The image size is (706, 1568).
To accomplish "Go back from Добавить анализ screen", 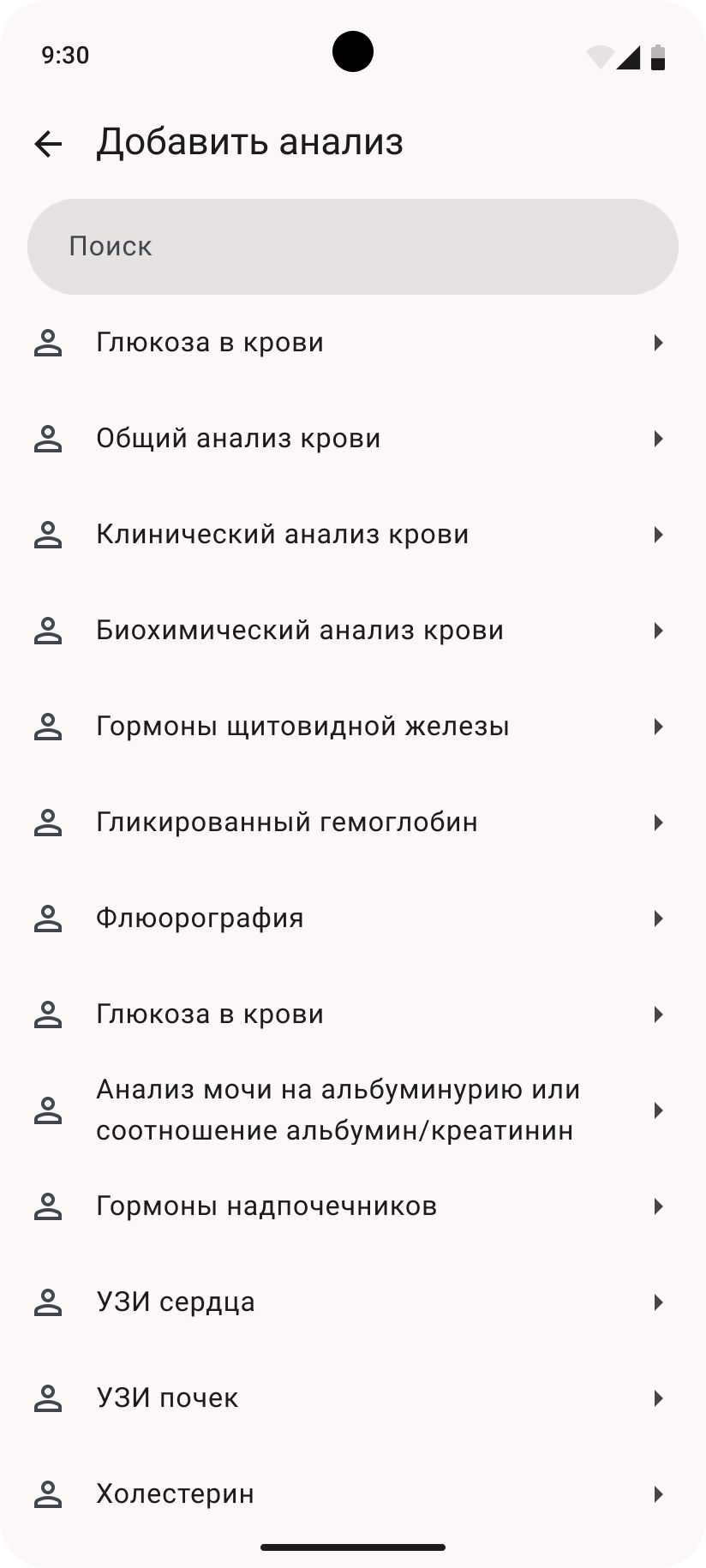I will click(x=49, y=143).
